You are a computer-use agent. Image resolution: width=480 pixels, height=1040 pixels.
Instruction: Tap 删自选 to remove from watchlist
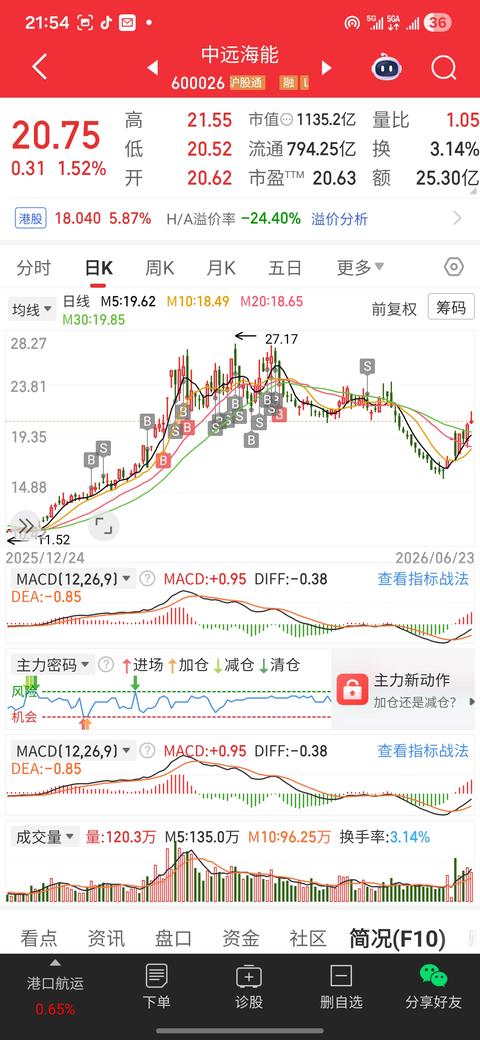(x=341, y=987)
